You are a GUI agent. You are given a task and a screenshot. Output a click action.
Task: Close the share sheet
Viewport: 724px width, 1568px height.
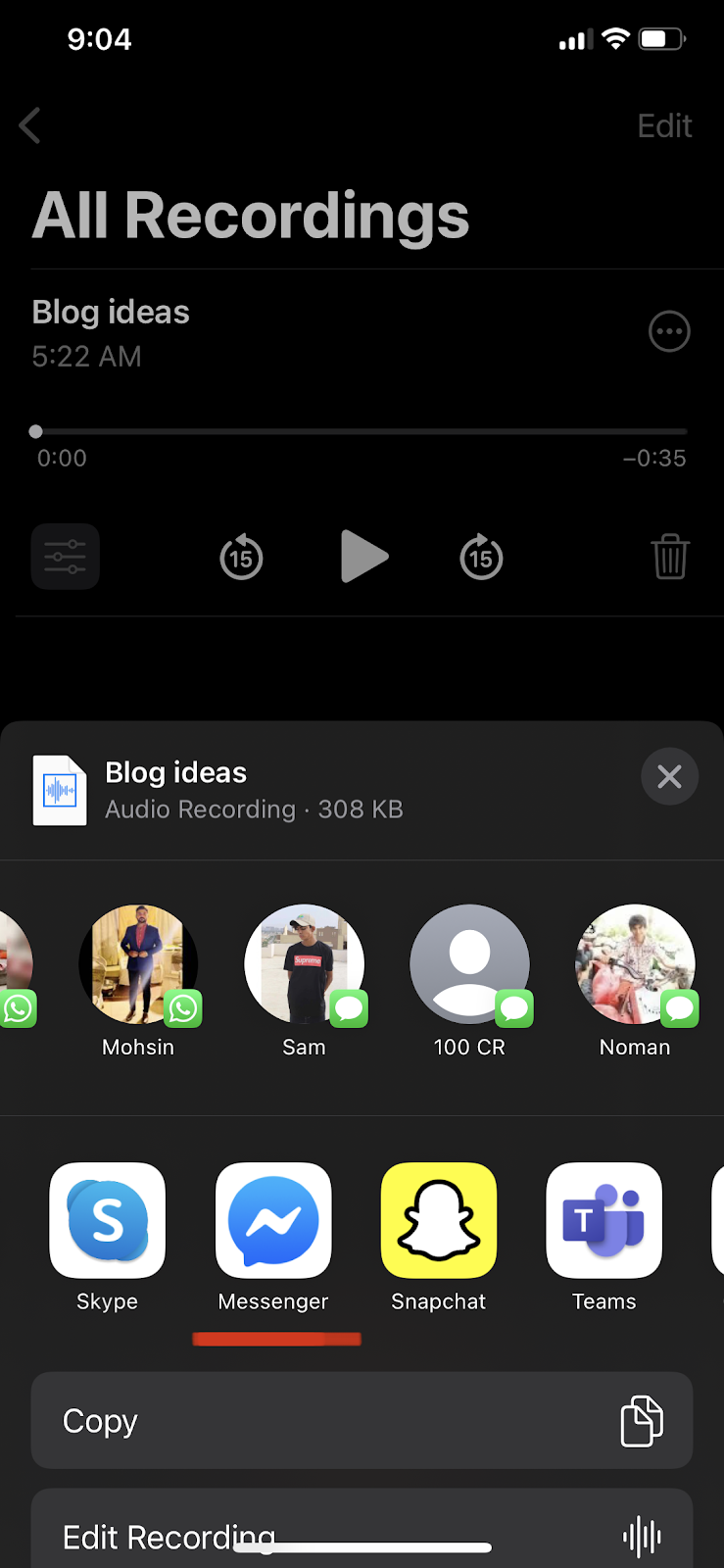point(669,776)
